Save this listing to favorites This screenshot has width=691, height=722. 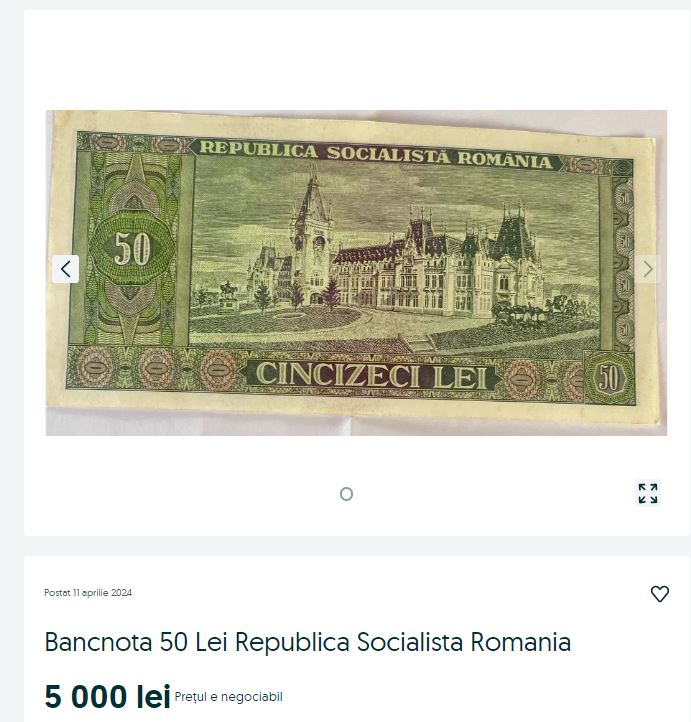click(660, 594)
